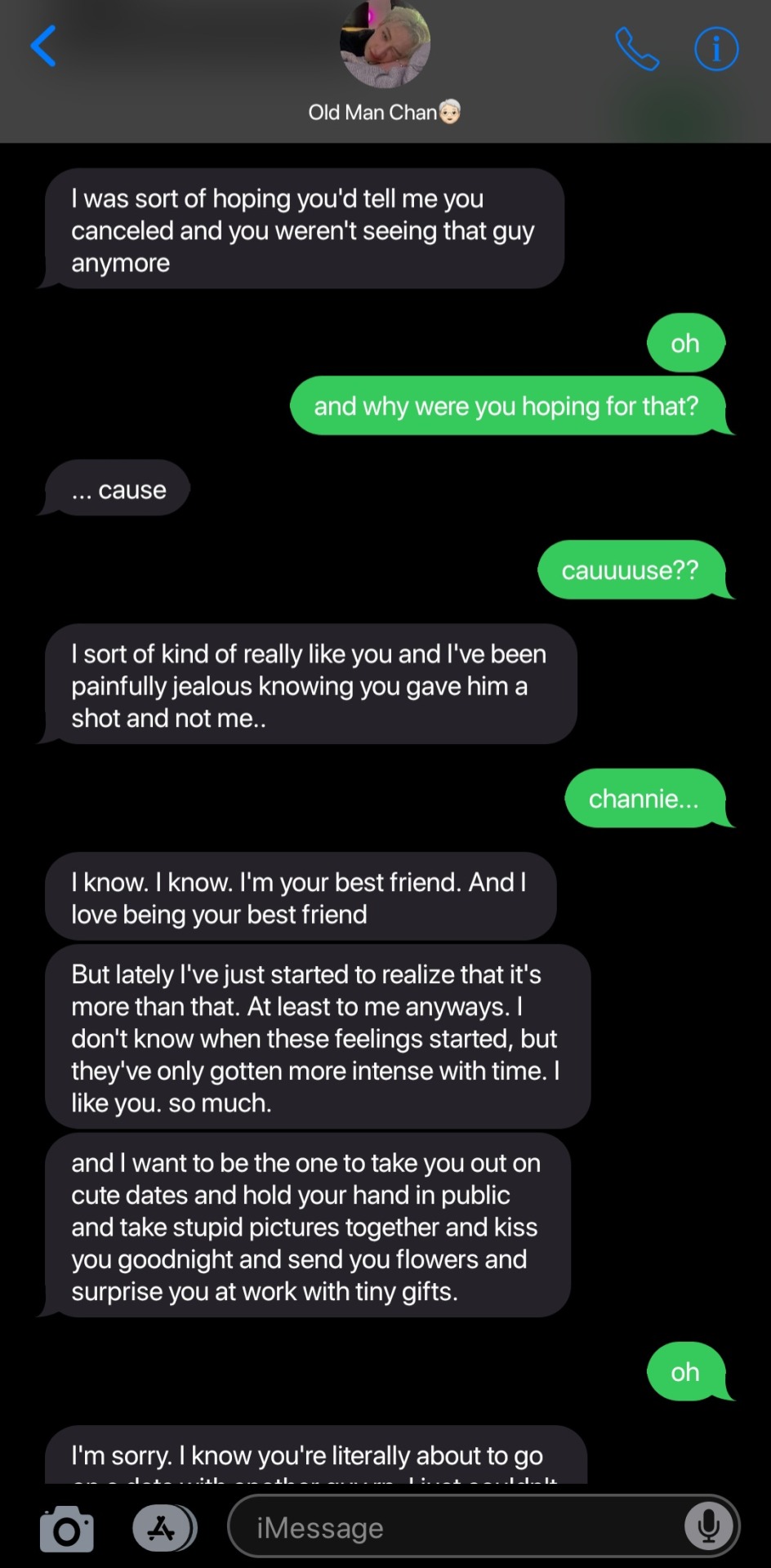Open Old Man Chan's contact photo

385,42
